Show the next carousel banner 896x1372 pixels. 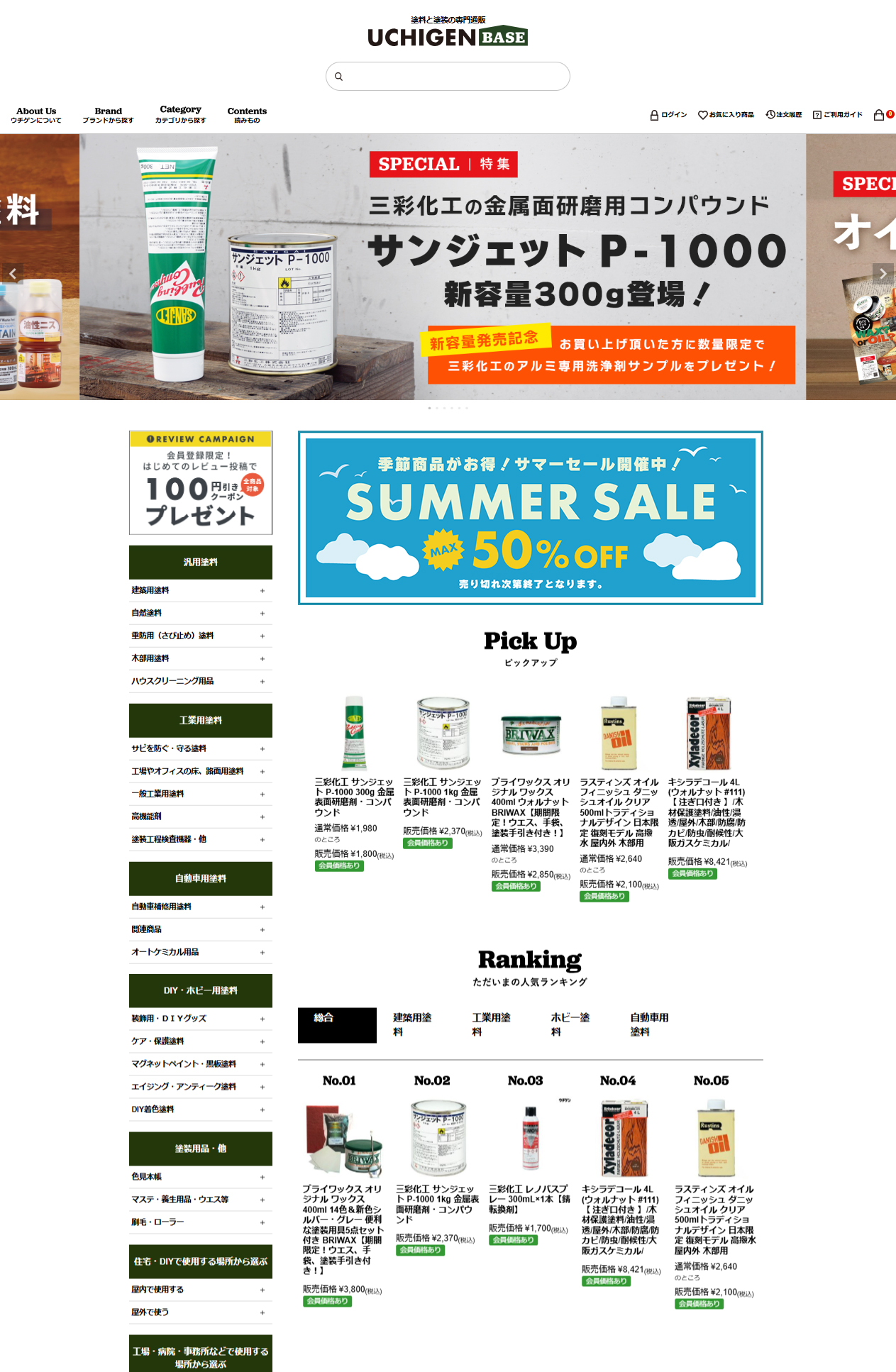(883, 273)
